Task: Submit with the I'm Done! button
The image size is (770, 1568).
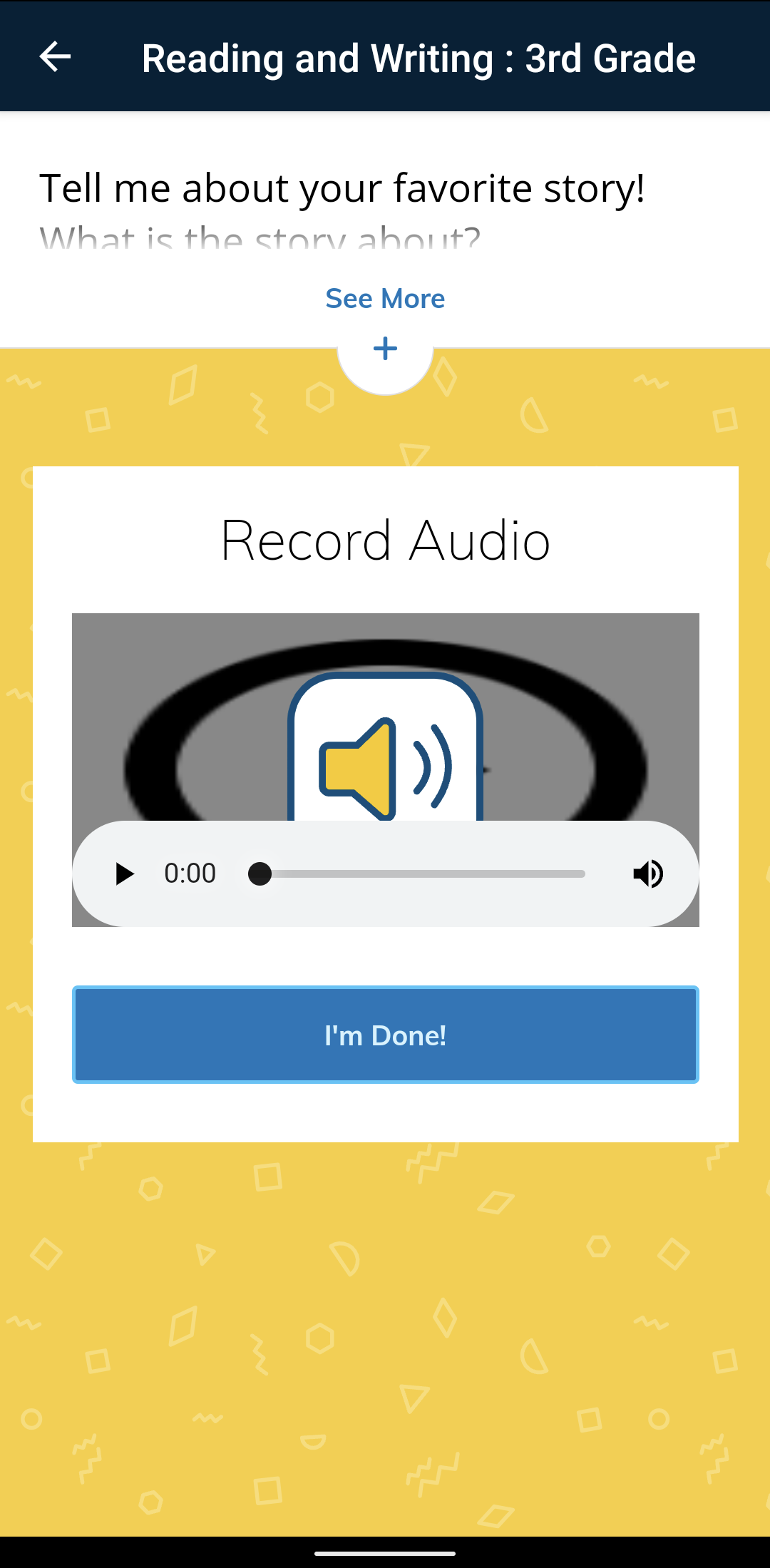Action: (x=385, y=1035)
